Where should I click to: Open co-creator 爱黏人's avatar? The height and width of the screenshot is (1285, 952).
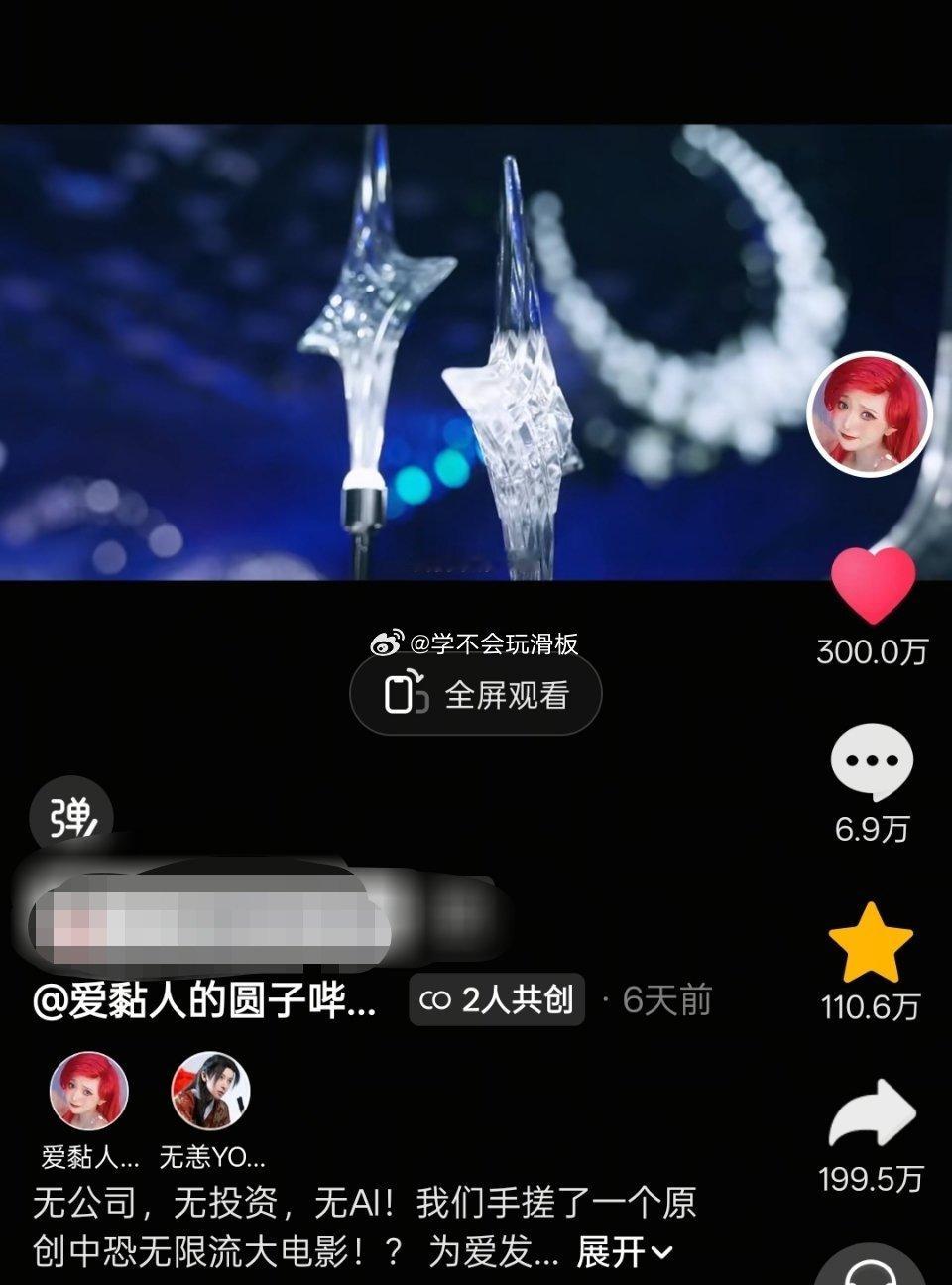(x=87, y=1089)
